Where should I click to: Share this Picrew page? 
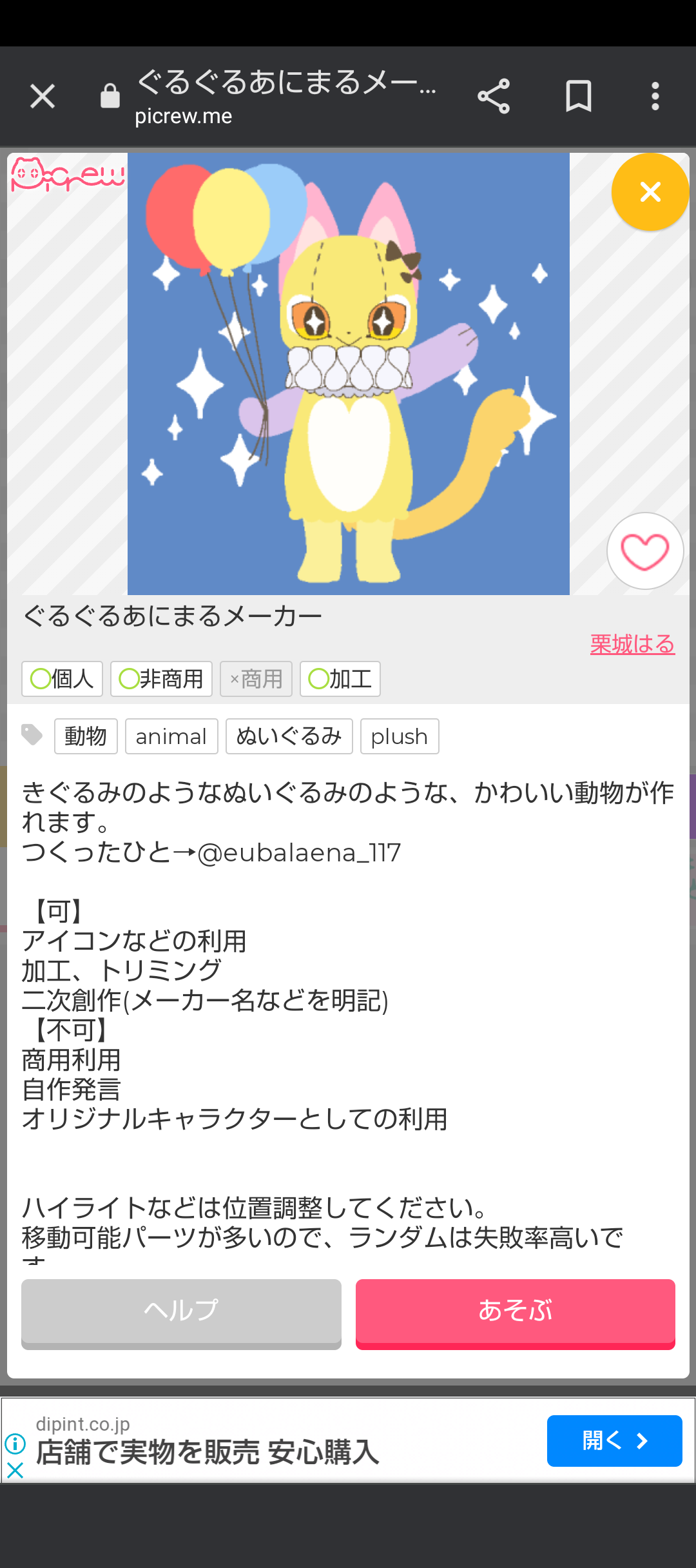(494, 97)
